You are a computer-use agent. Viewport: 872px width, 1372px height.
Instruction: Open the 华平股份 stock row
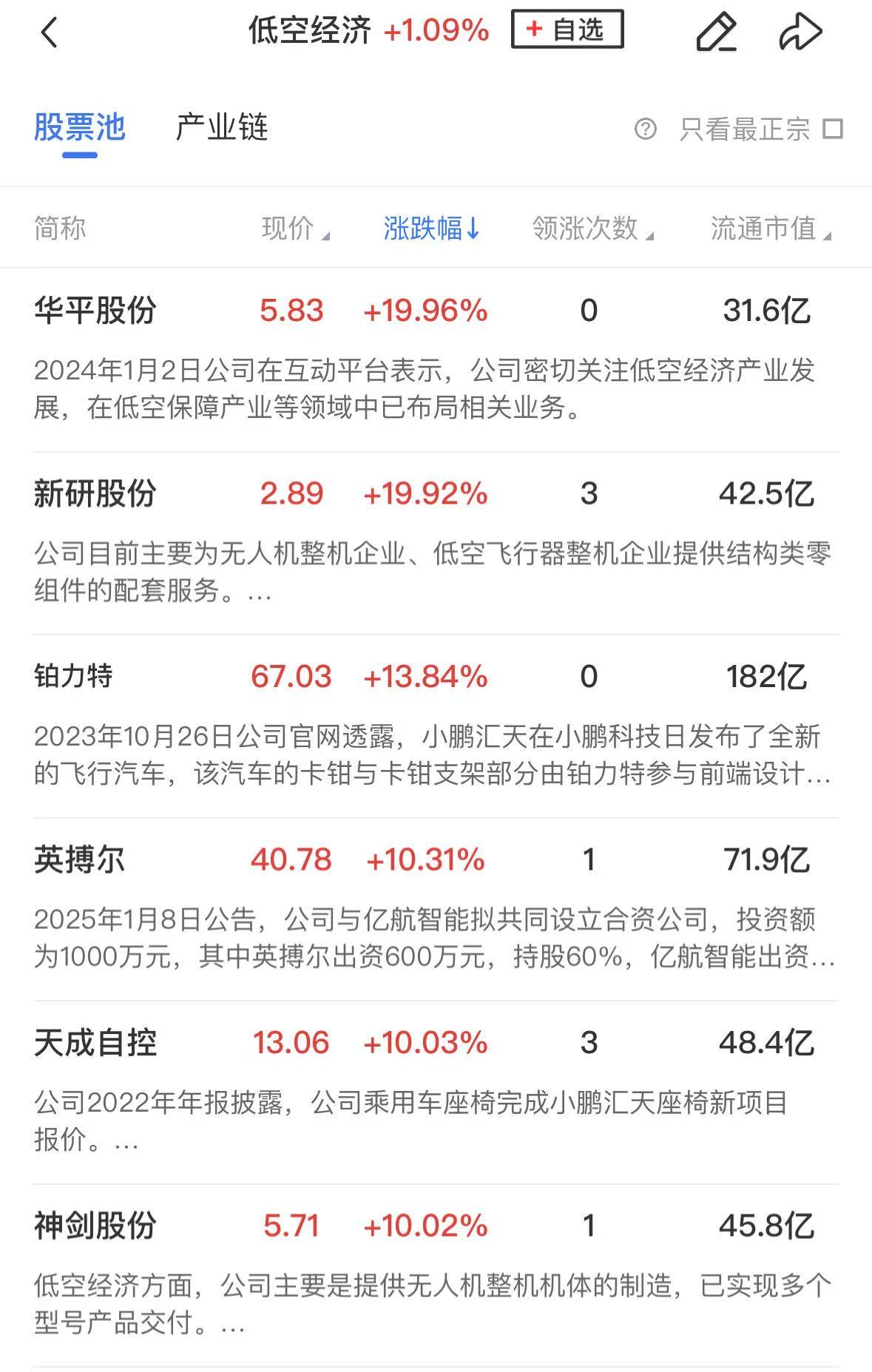(95, 311)
